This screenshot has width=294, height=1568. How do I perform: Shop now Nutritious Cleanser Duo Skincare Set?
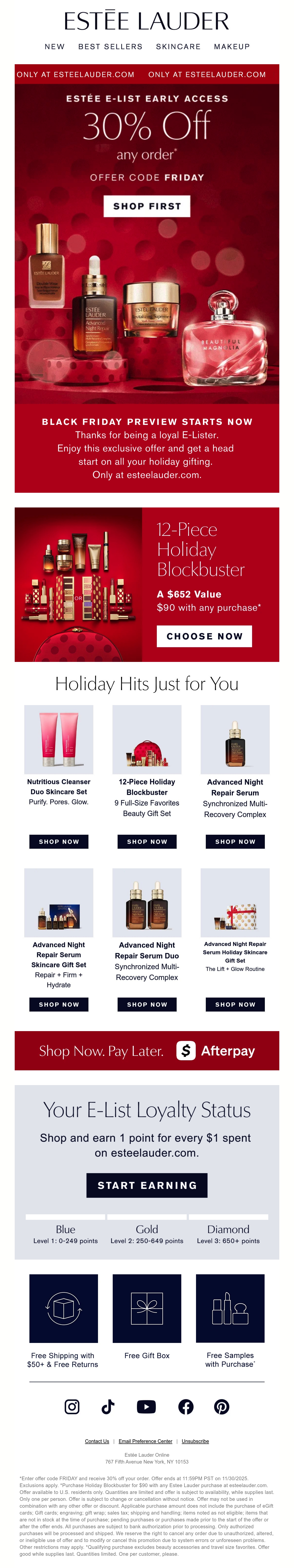tap(59, 842)
